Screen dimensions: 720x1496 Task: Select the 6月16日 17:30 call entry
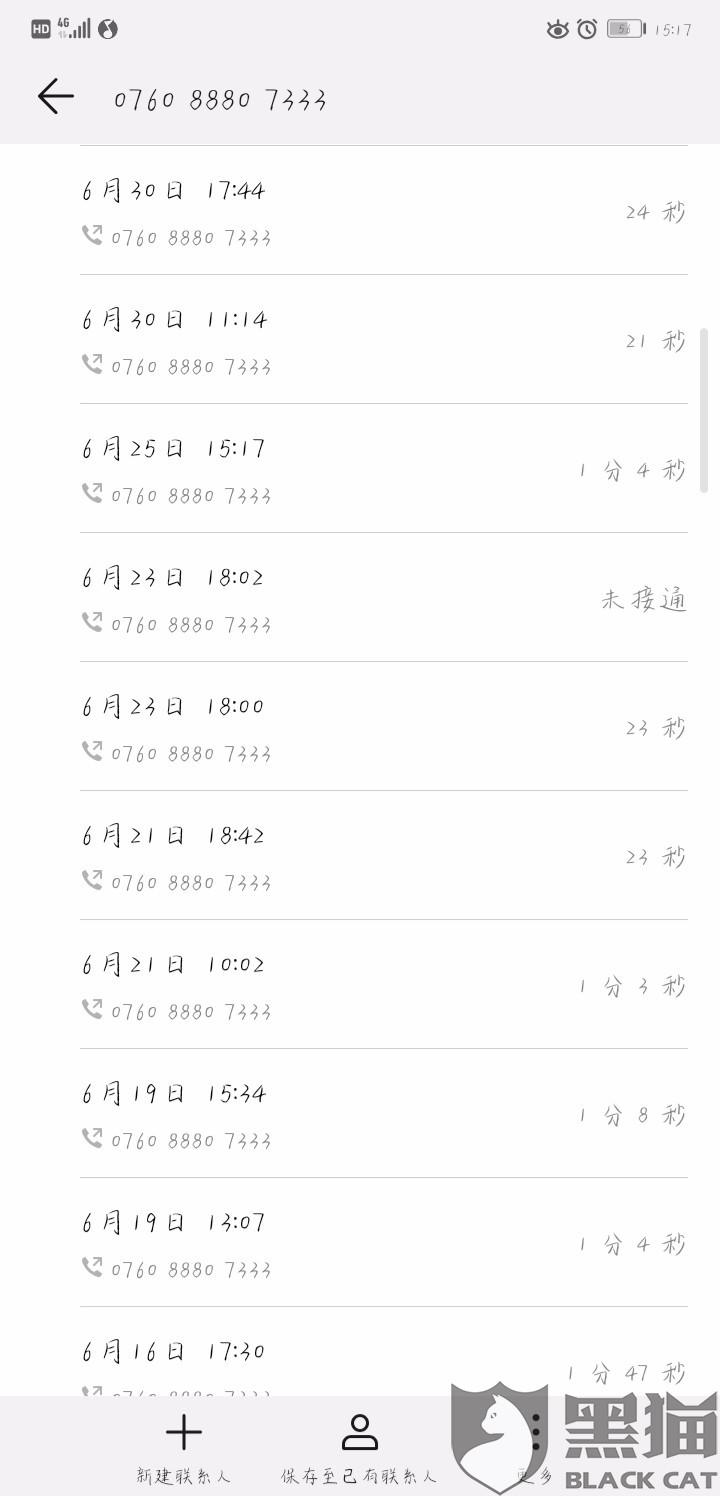click(x=384, y=1352)
